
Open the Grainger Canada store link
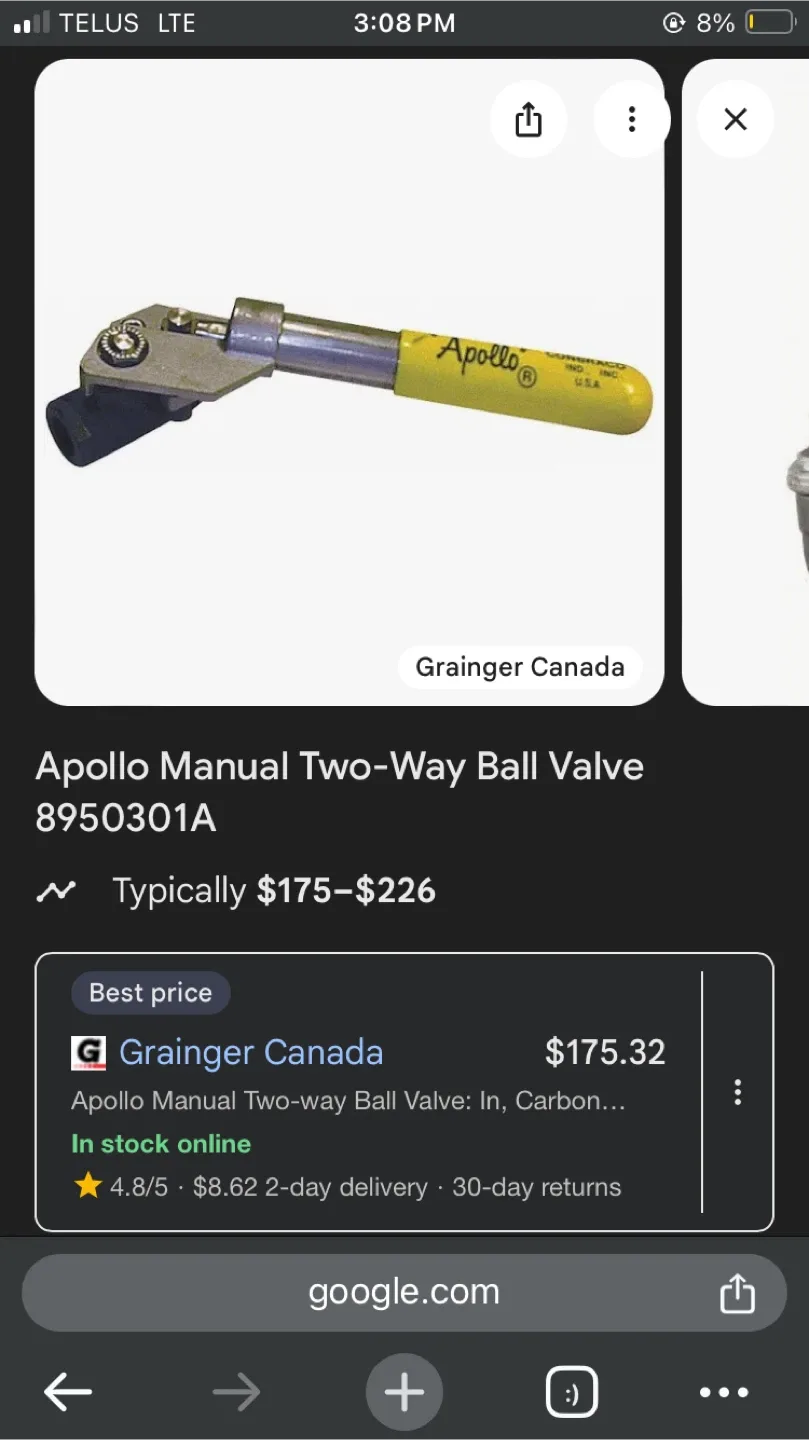(x=250, y=1052)
